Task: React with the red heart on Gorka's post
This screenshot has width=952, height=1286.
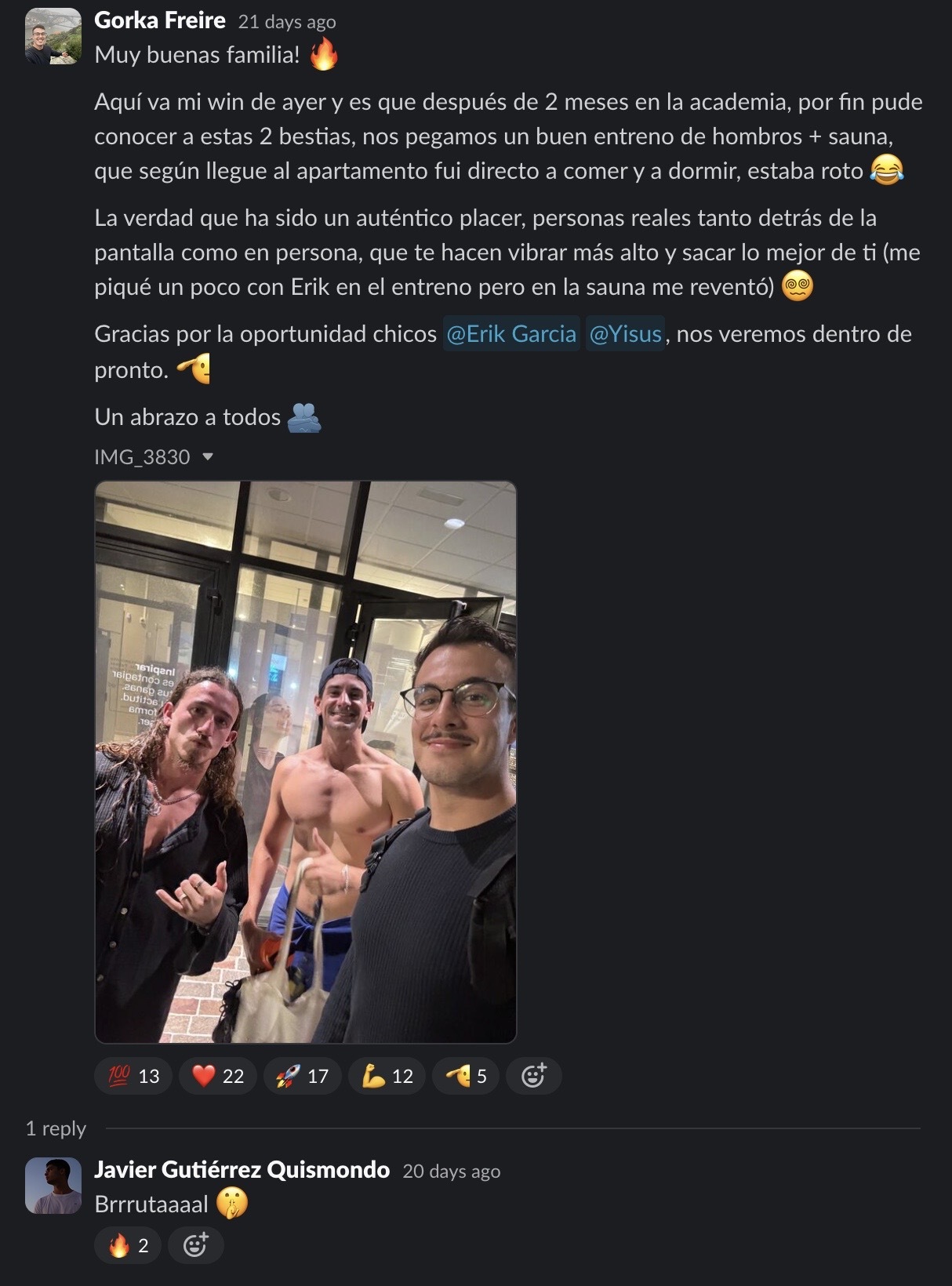Action: (218, 1076)
